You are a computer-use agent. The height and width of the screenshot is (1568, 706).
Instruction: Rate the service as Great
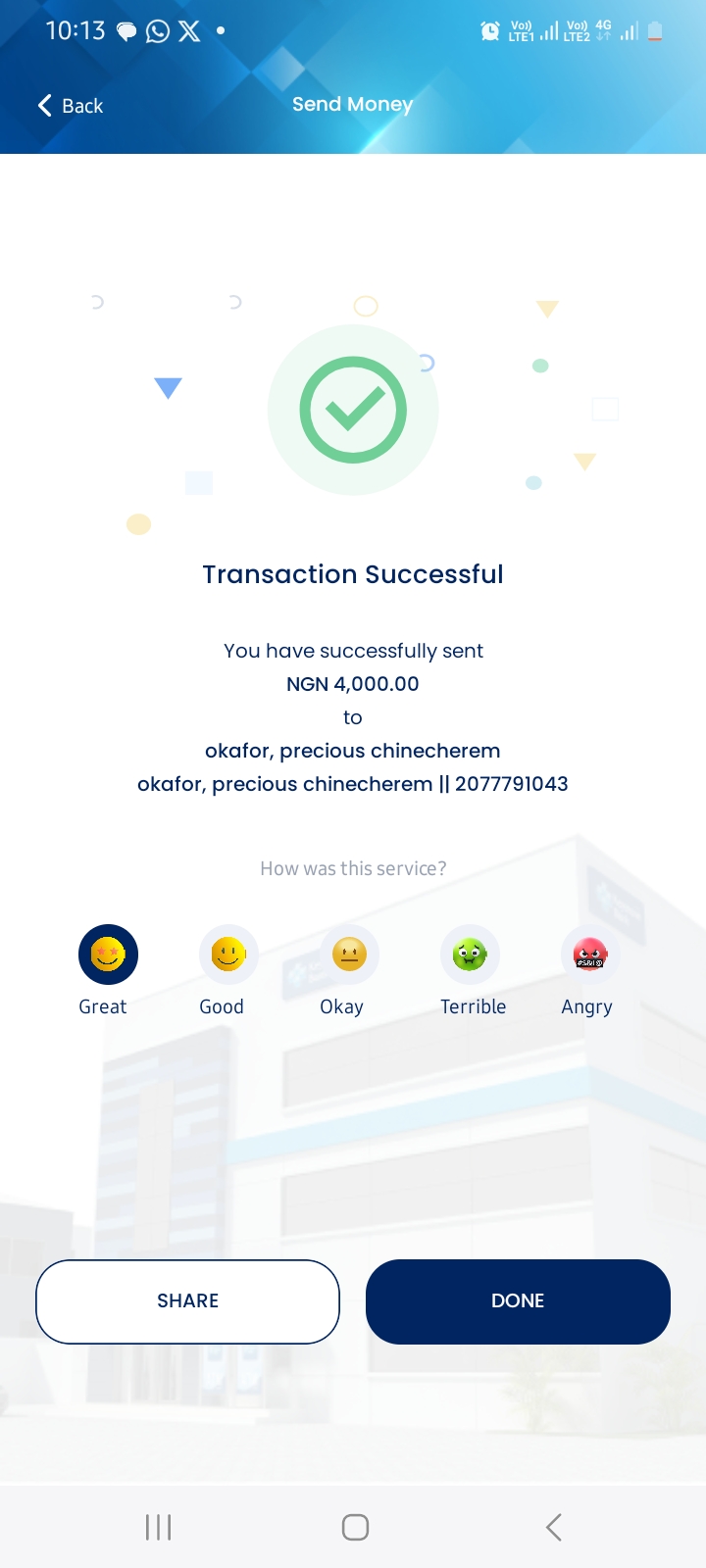point(108,955)
